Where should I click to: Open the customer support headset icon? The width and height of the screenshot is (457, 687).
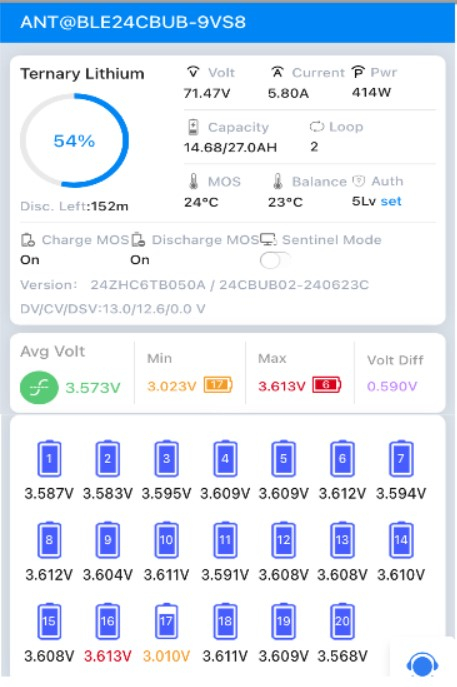coord(422,665)
